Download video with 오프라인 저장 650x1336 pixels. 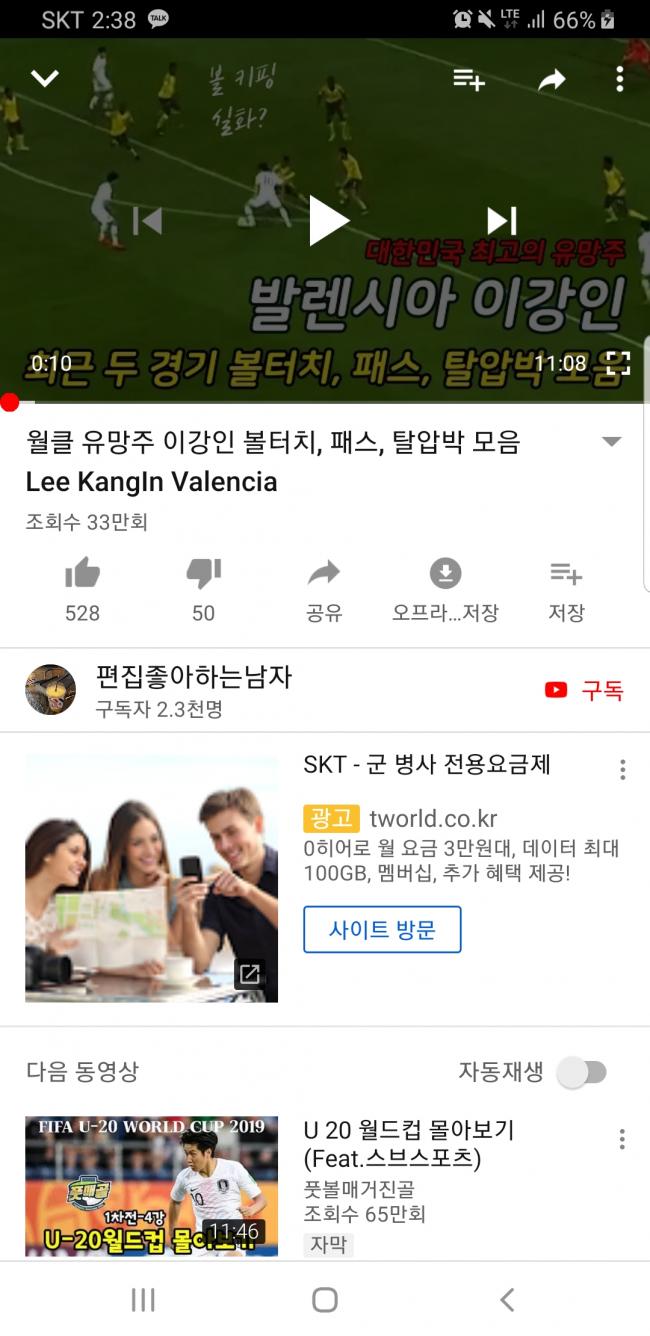point(445,589)
